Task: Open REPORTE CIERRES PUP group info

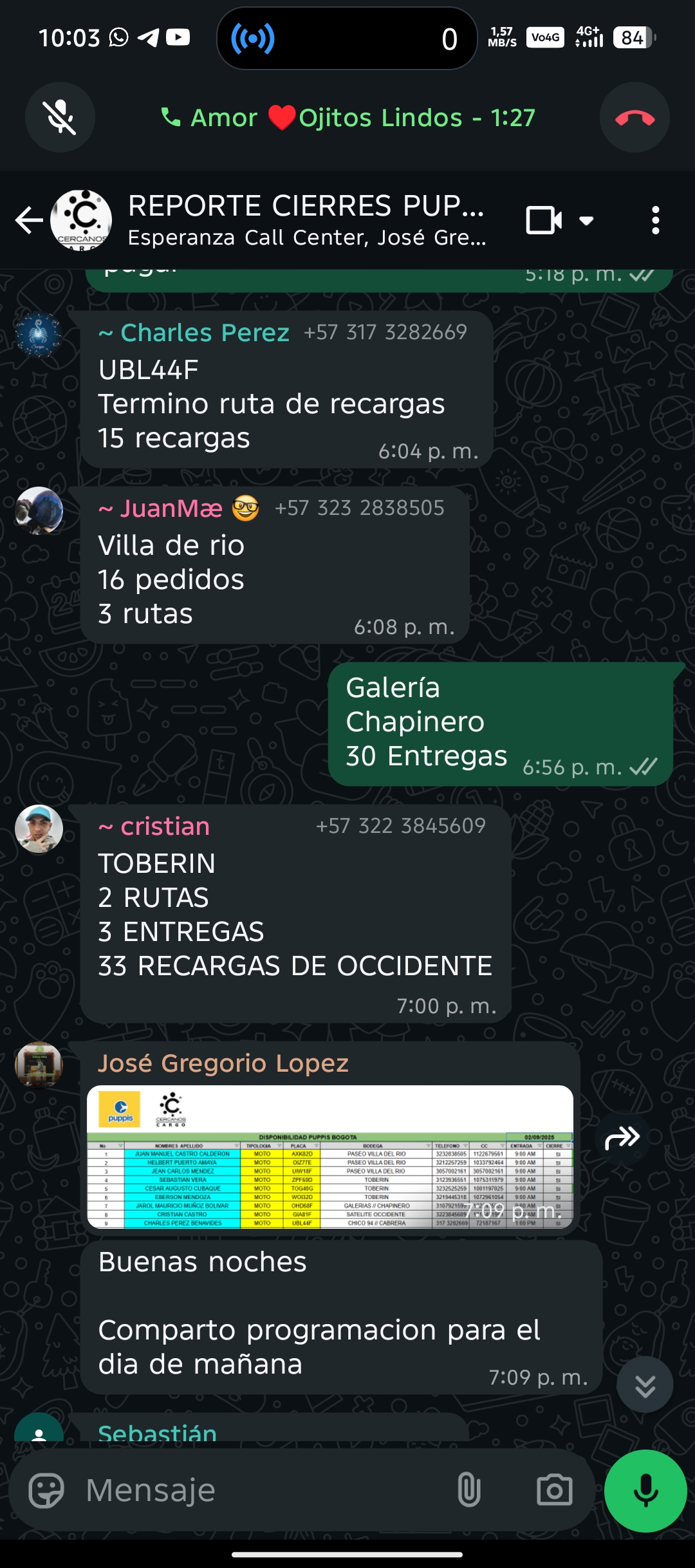Action: coord(306,220)
